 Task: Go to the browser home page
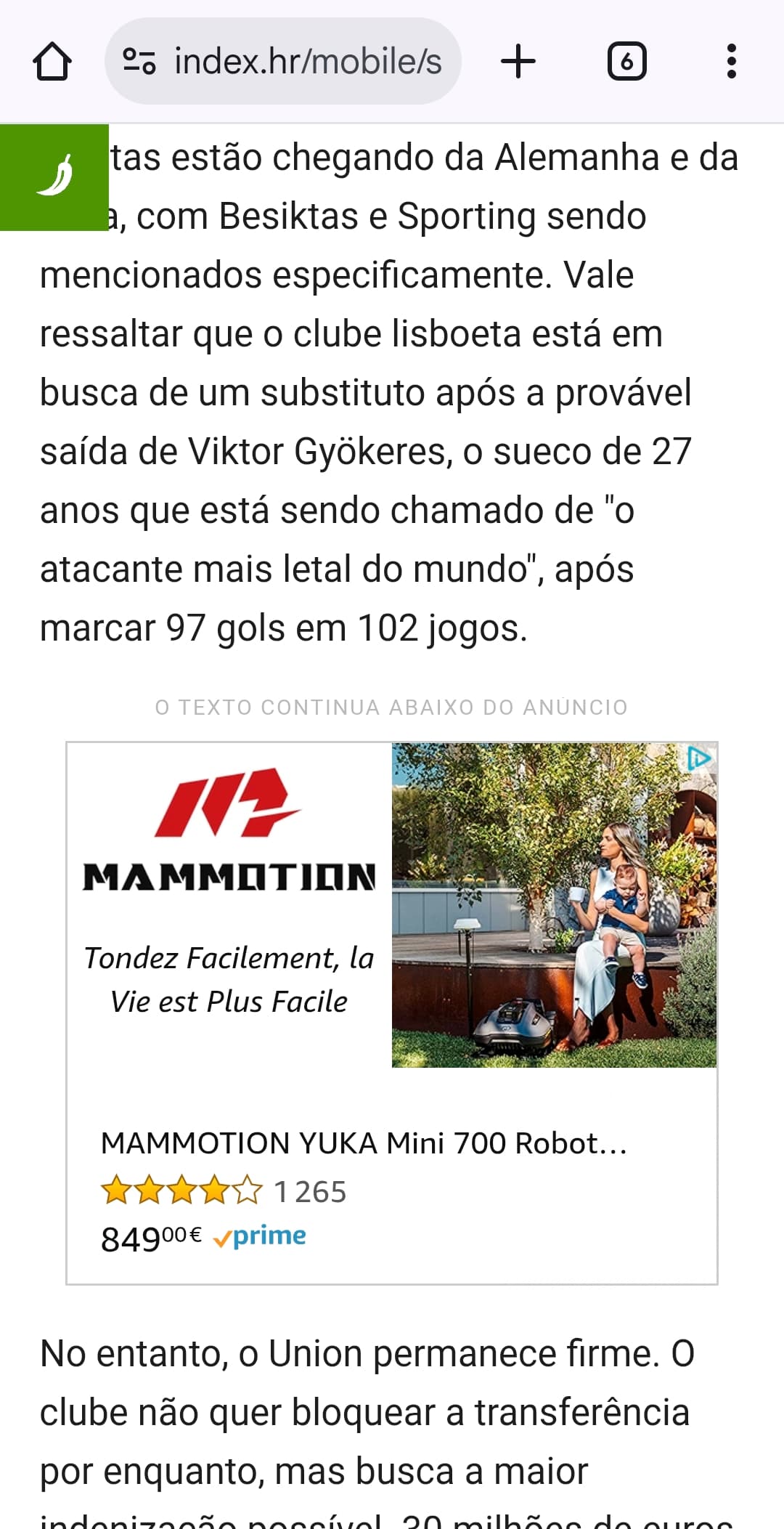(x=52, y=62)
